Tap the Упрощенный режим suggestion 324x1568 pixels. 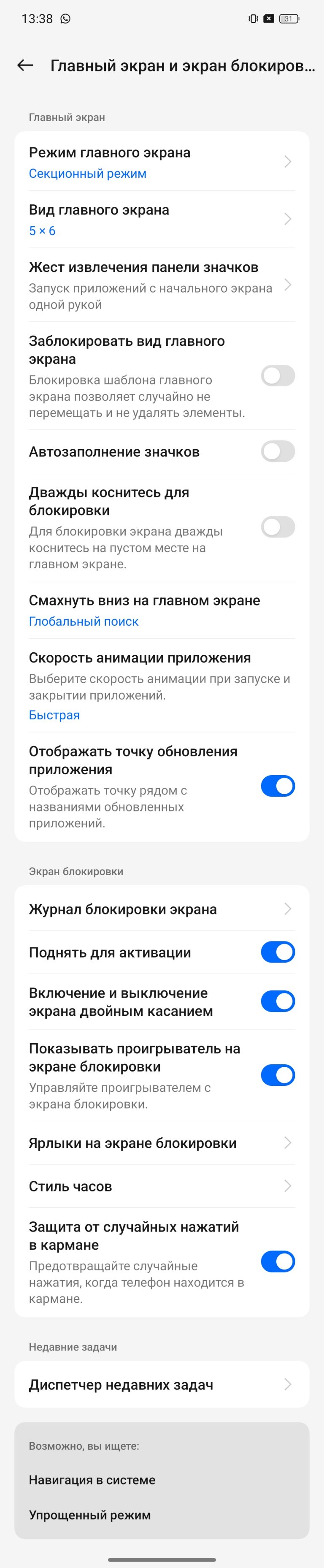(90, 1515)
